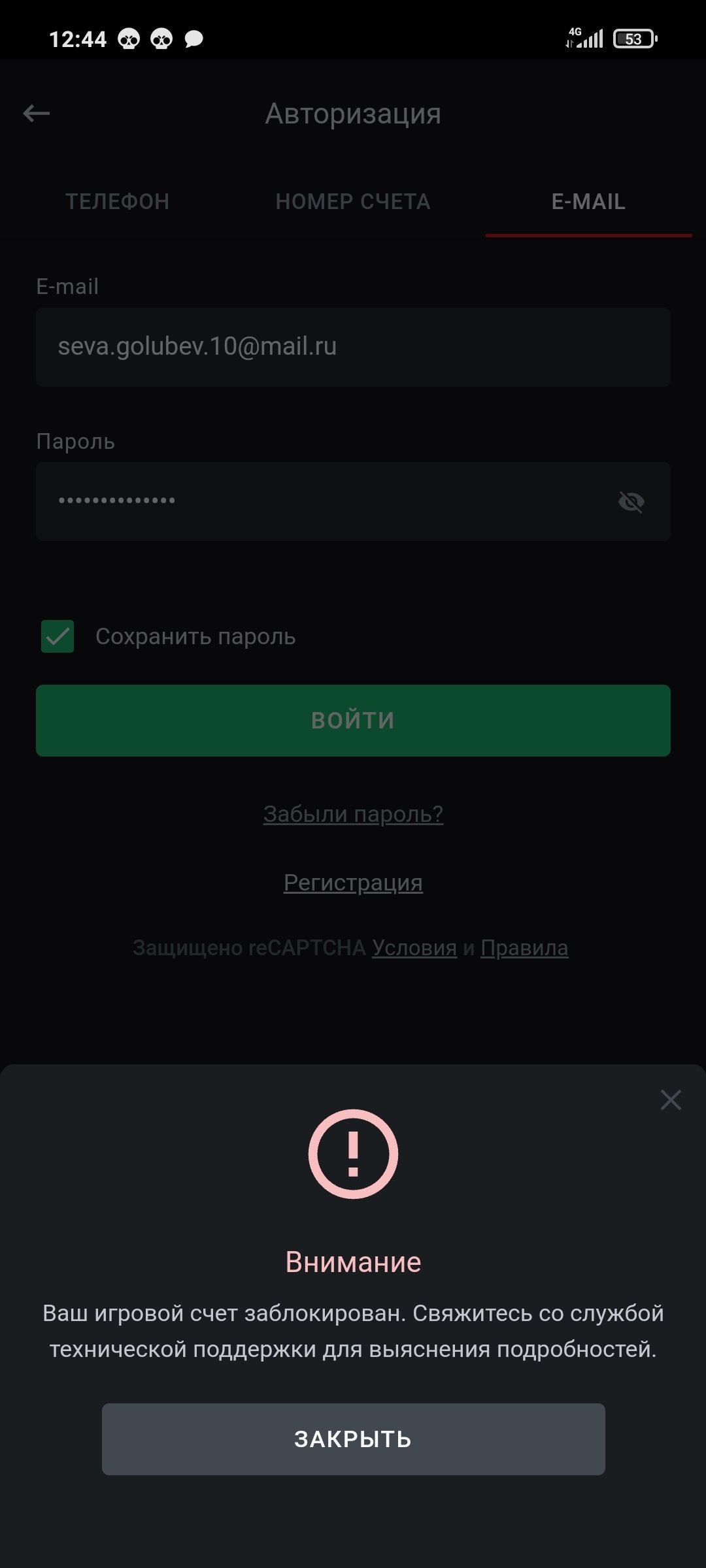
Task: Open the reCAPTCHA Условия link
Action: (414, 948)
